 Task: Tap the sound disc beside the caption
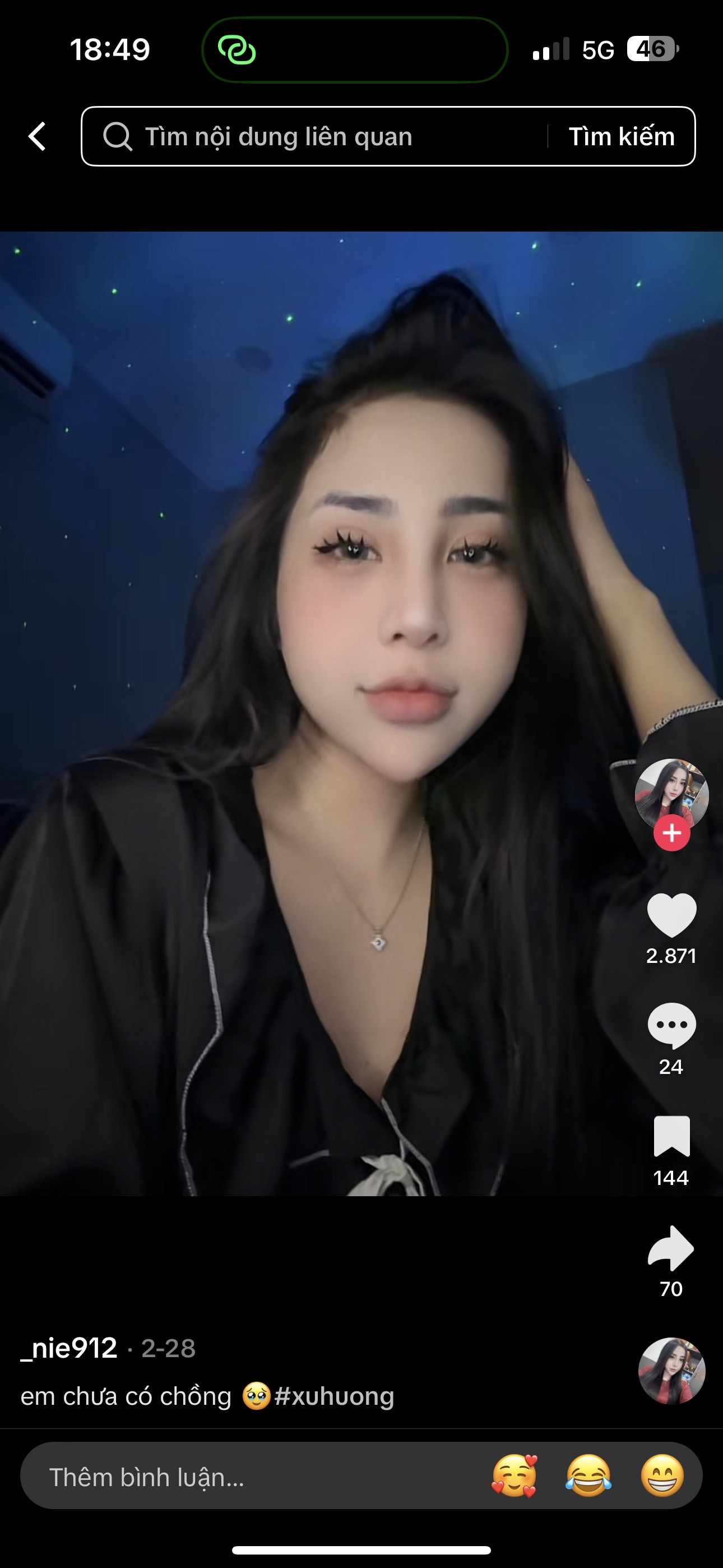pyautogui.click(x=671, y=1371)
